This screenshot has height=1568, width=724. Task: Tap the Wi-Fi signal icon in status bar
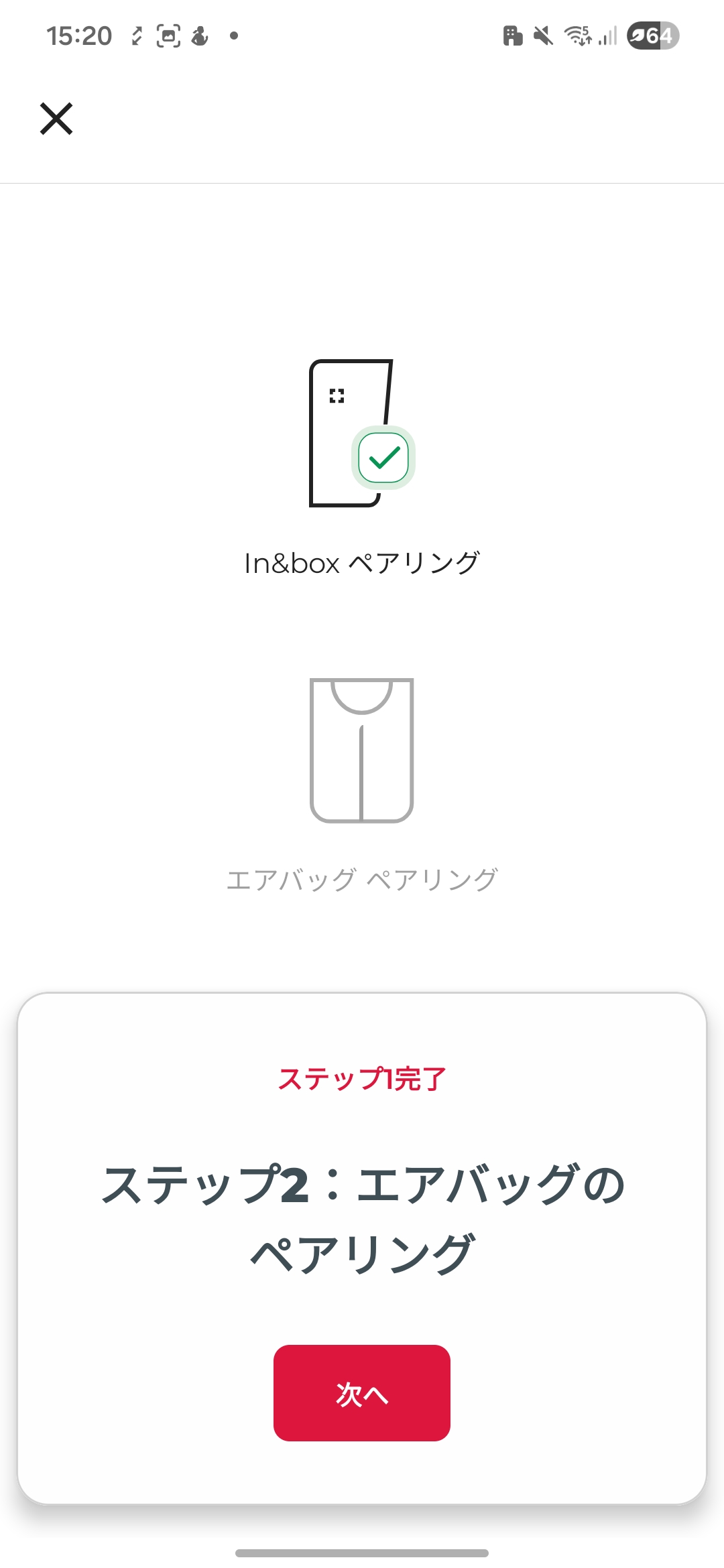point(577,35)
